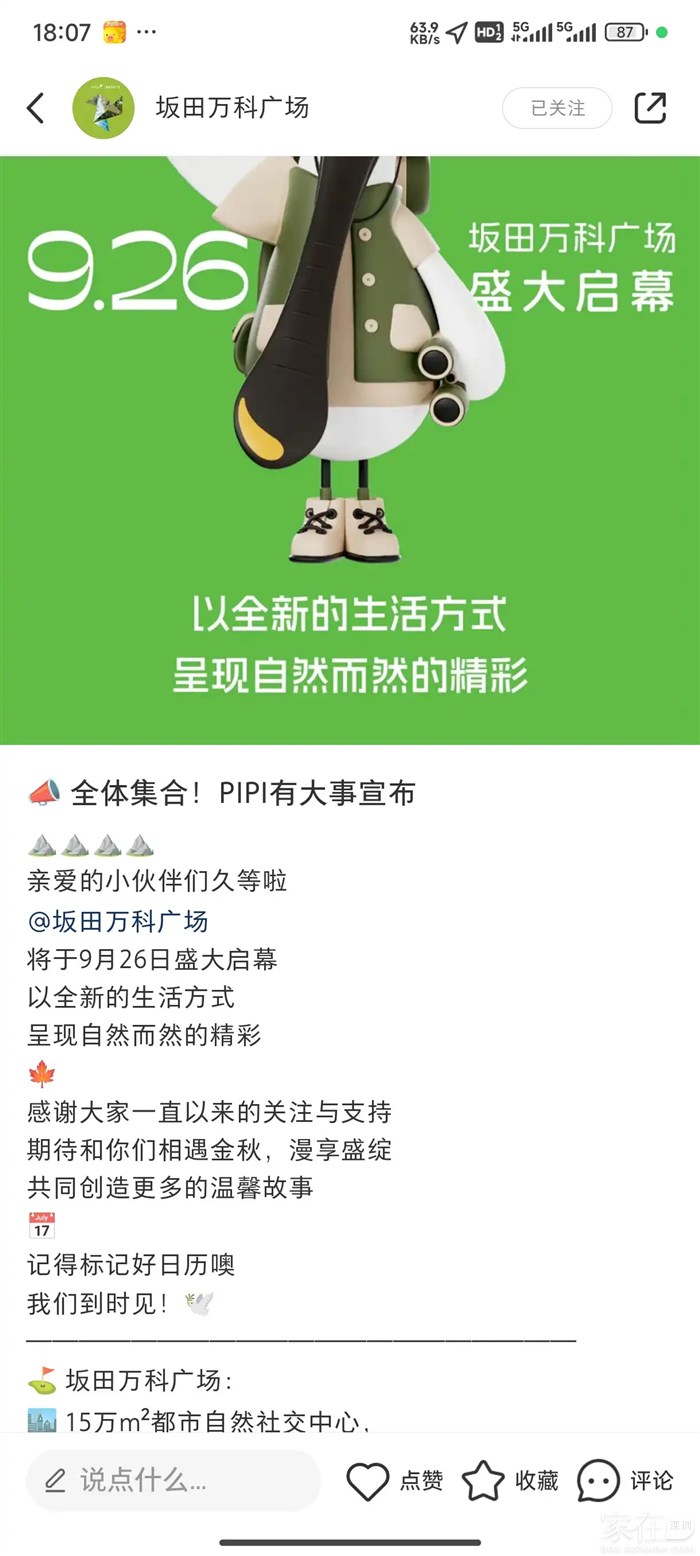This screenshot has height=1556, width=700.
Task: Open 坂田万科广场 profile avatar
Action: tap(103, 108)
